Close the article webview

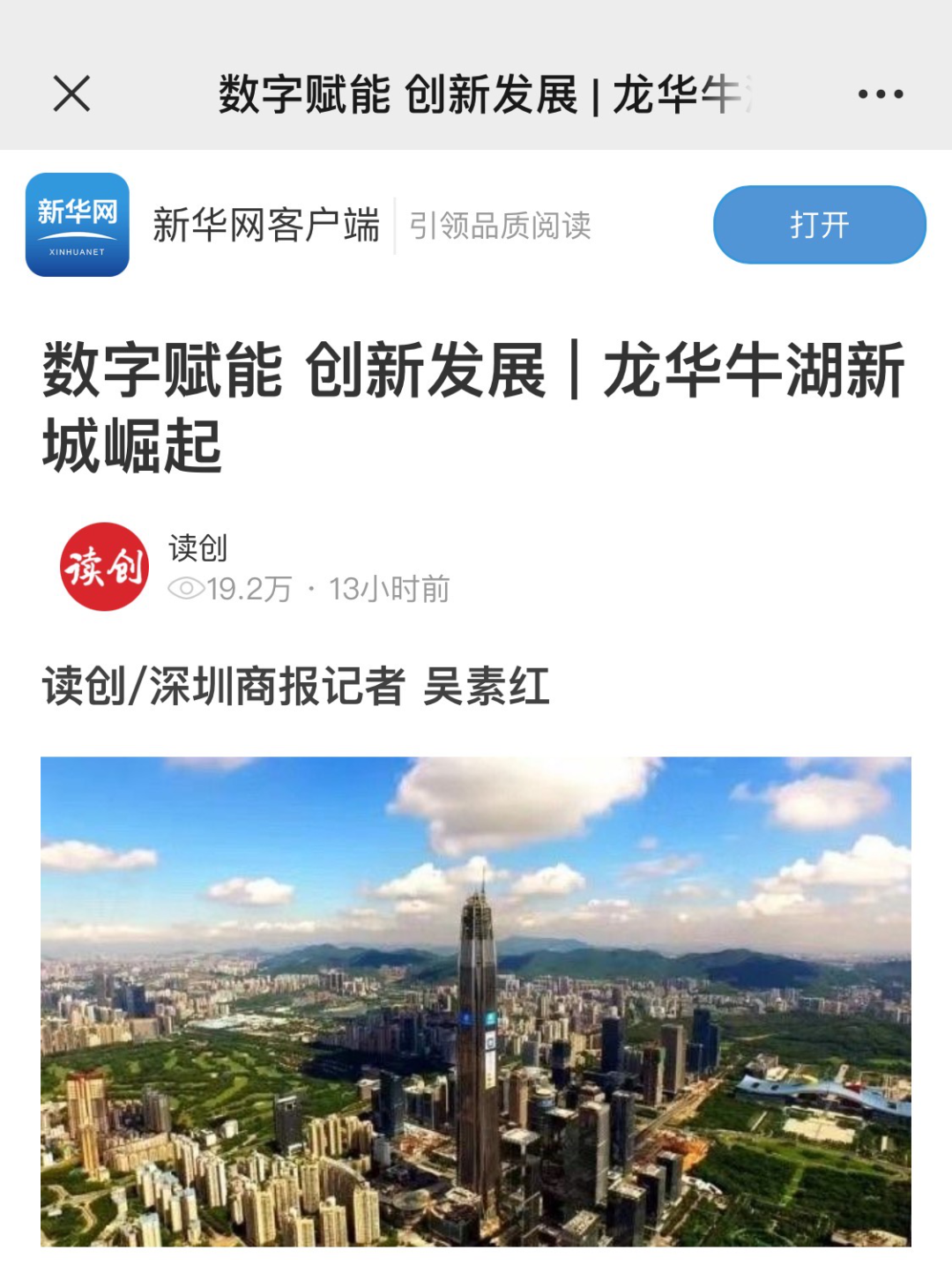click(x=71, y=93)
